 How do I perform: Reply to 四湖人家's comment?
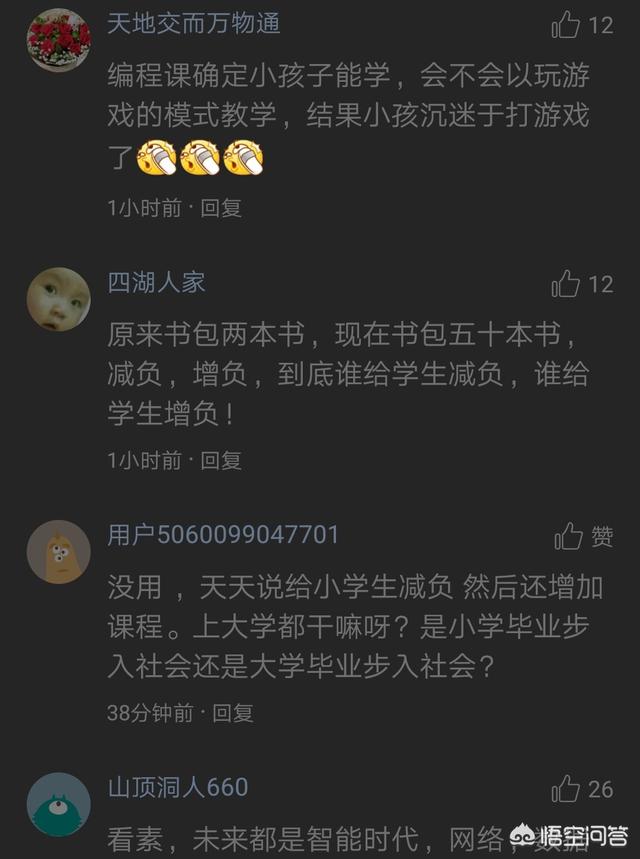(x=222, y=460)
